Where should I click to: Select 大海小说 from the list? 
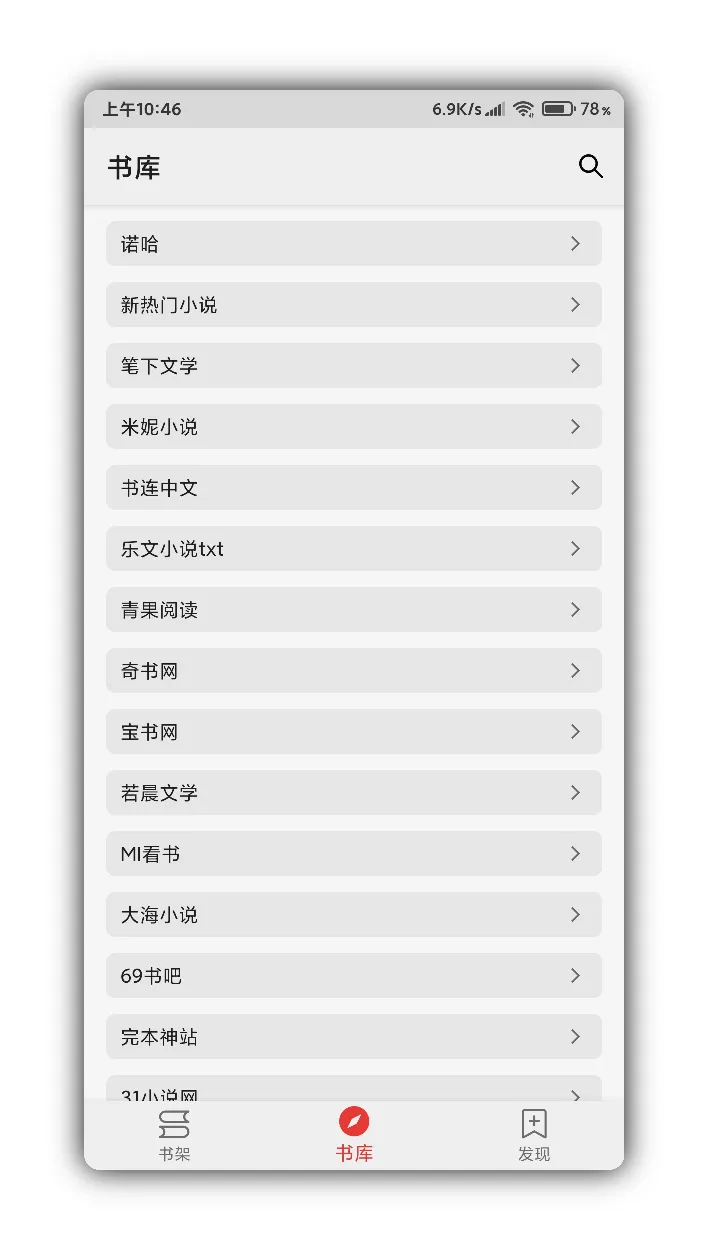354,915
